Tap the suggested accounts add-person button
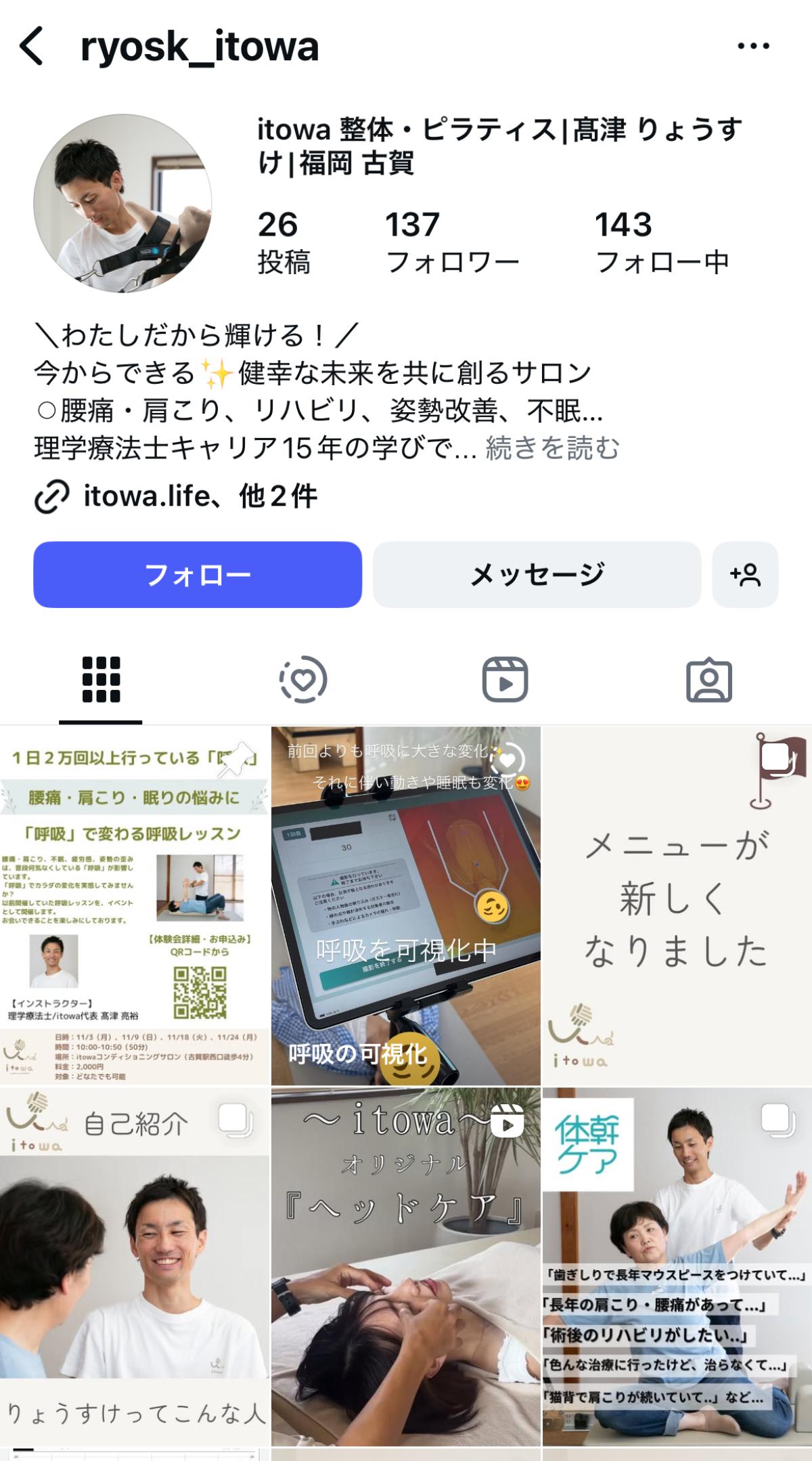The width and height of the screenshot is (812, 1461). point(745,575)
